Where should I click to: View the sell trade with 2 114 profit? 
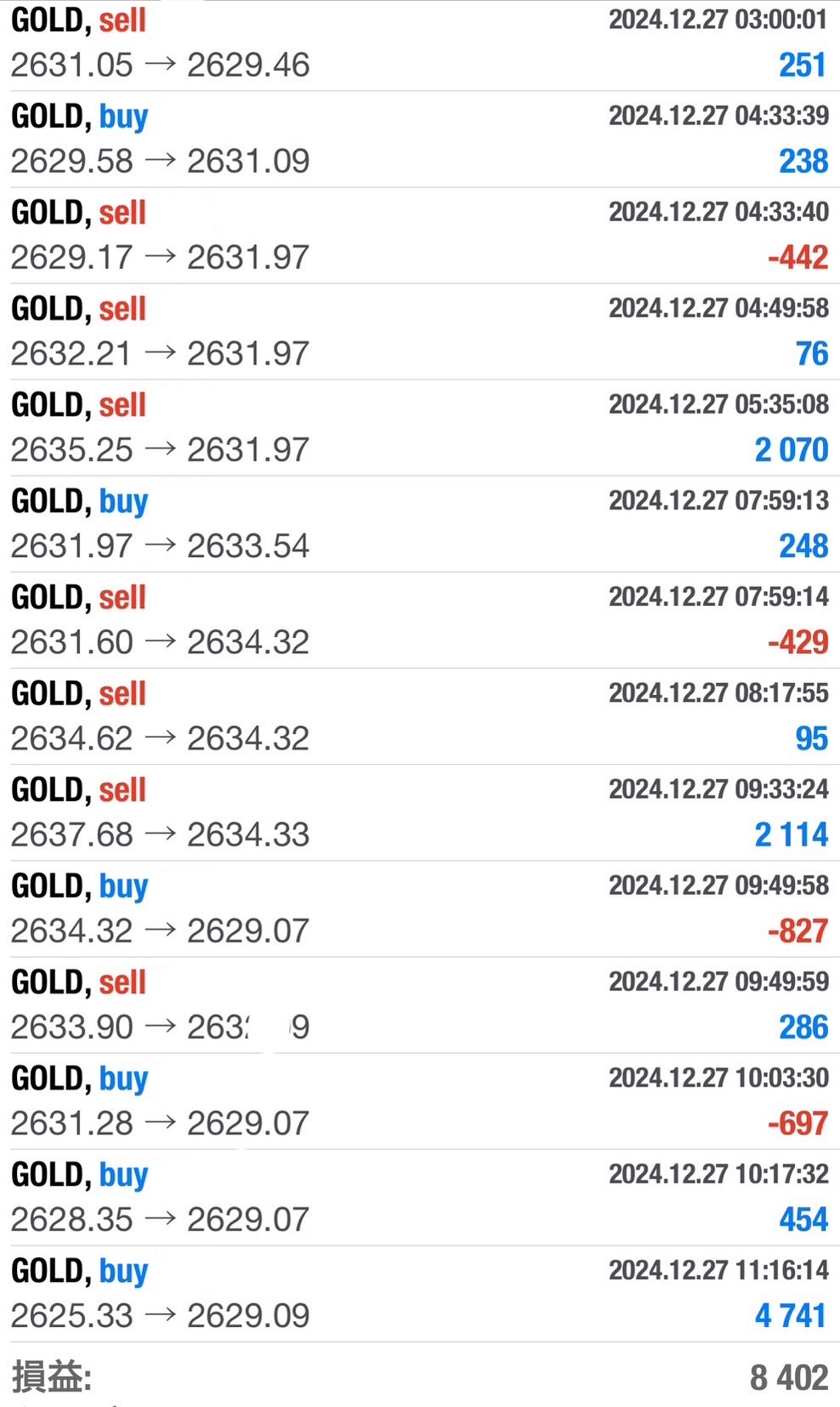click(x=420, y=812)
